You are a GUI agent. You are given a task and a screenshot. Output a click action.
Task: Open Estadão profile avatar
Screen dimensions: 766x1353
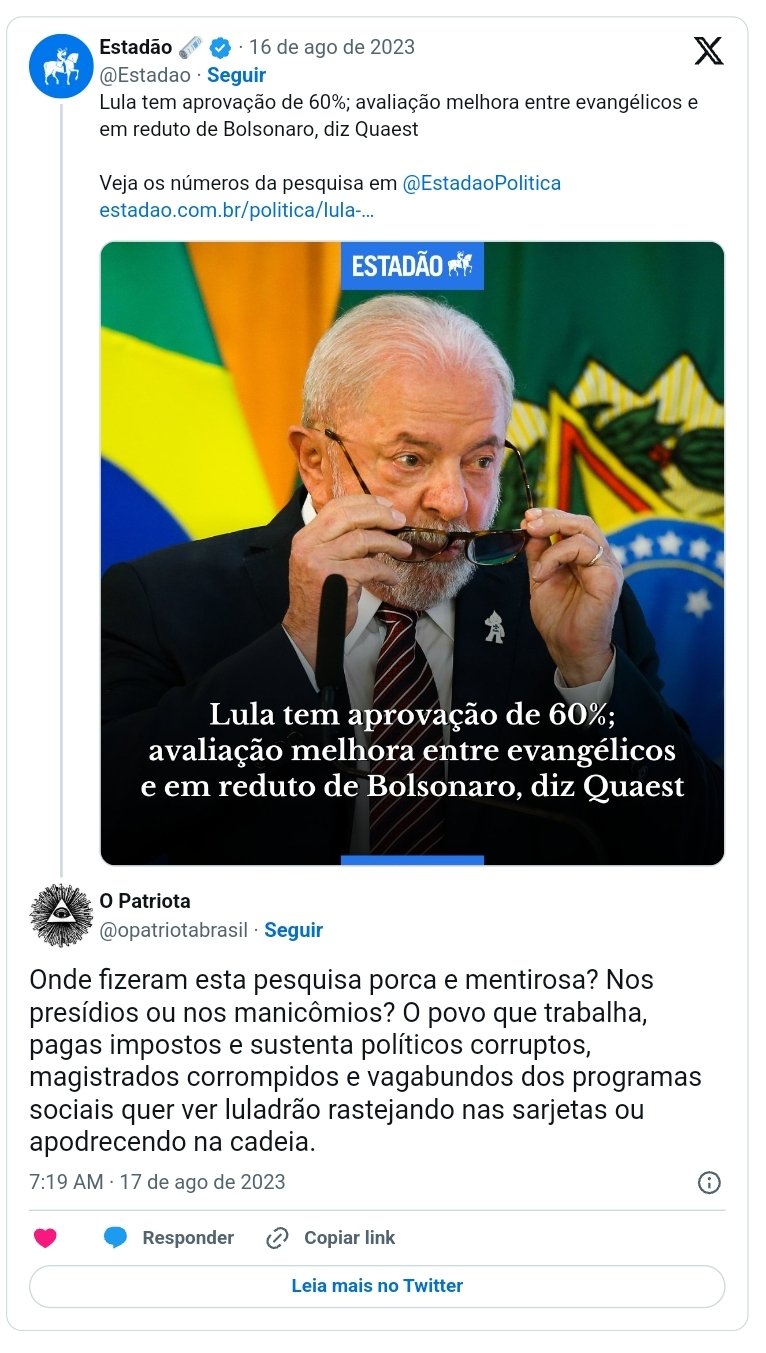(60, 66)
